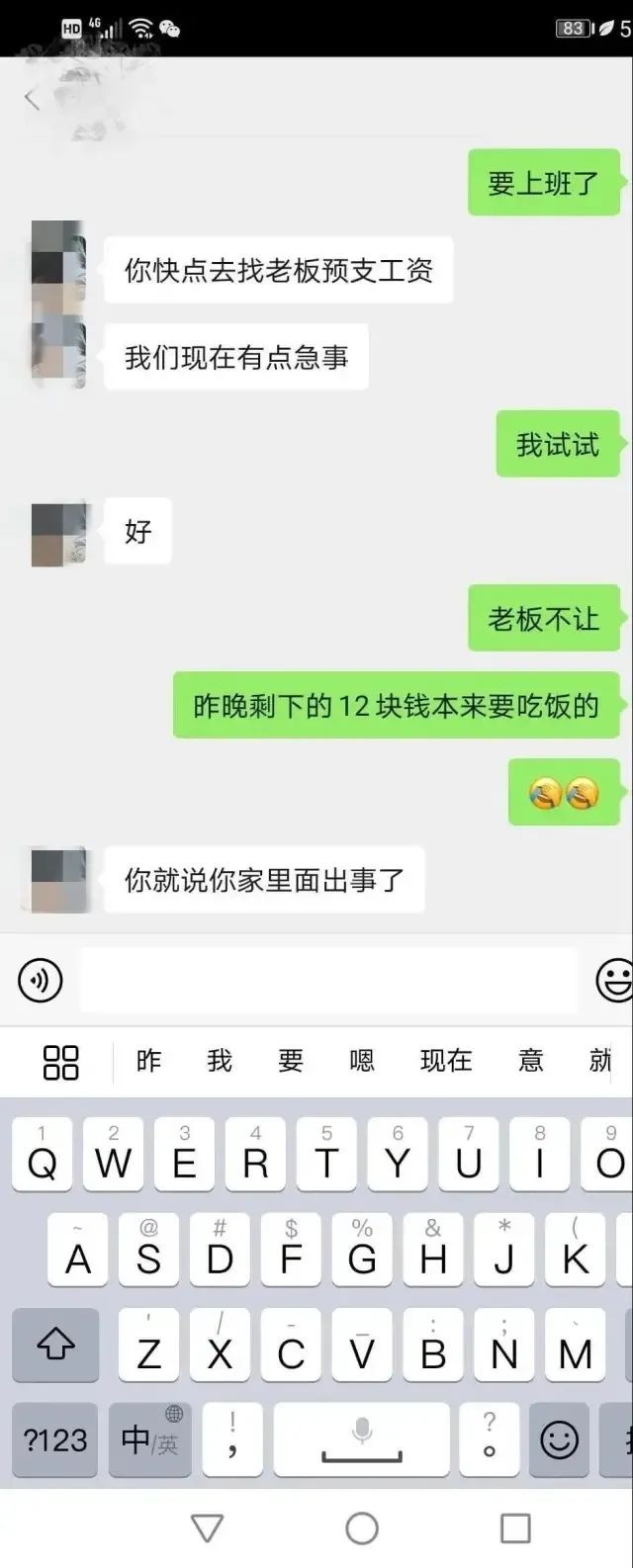Switch to voice message input
The height and width of the screenshot is (1568, 633).
tap(41, 980)
